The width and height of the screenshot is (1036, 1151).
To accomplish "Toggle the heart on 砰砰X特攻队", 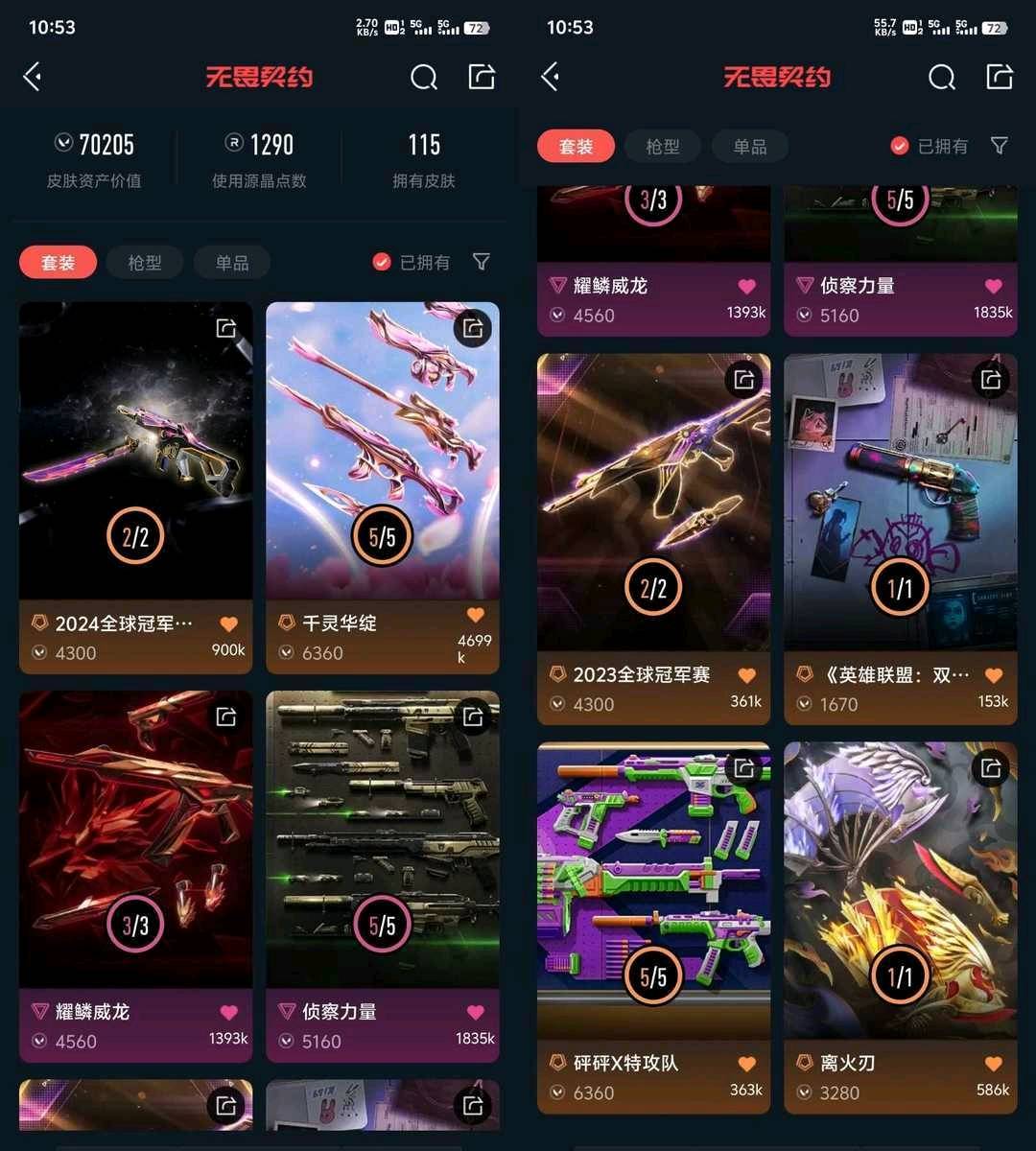I will pos(746,1064).
